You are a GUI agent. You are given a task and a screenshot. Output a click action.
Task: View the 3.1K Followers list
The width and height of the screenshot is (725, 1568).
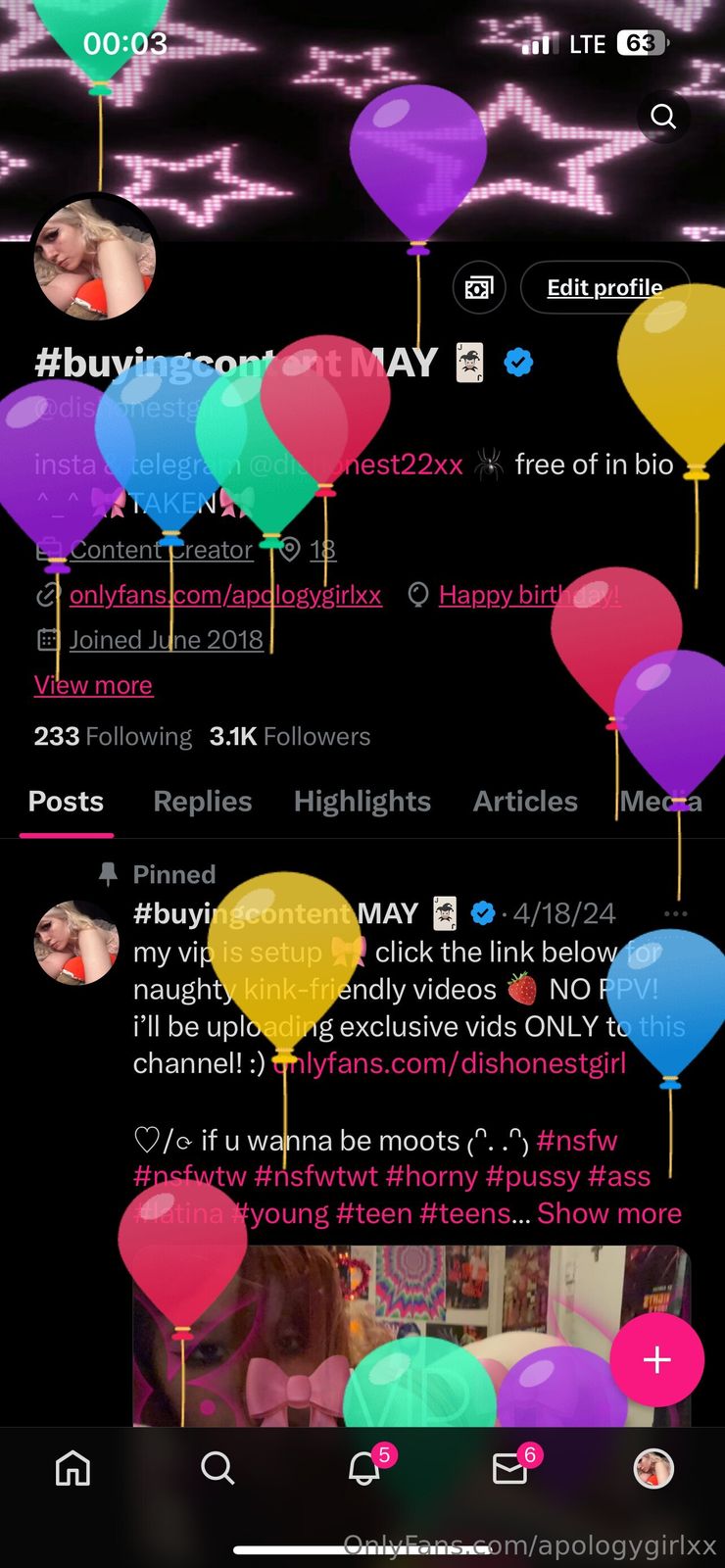click(x=290, y=736)
